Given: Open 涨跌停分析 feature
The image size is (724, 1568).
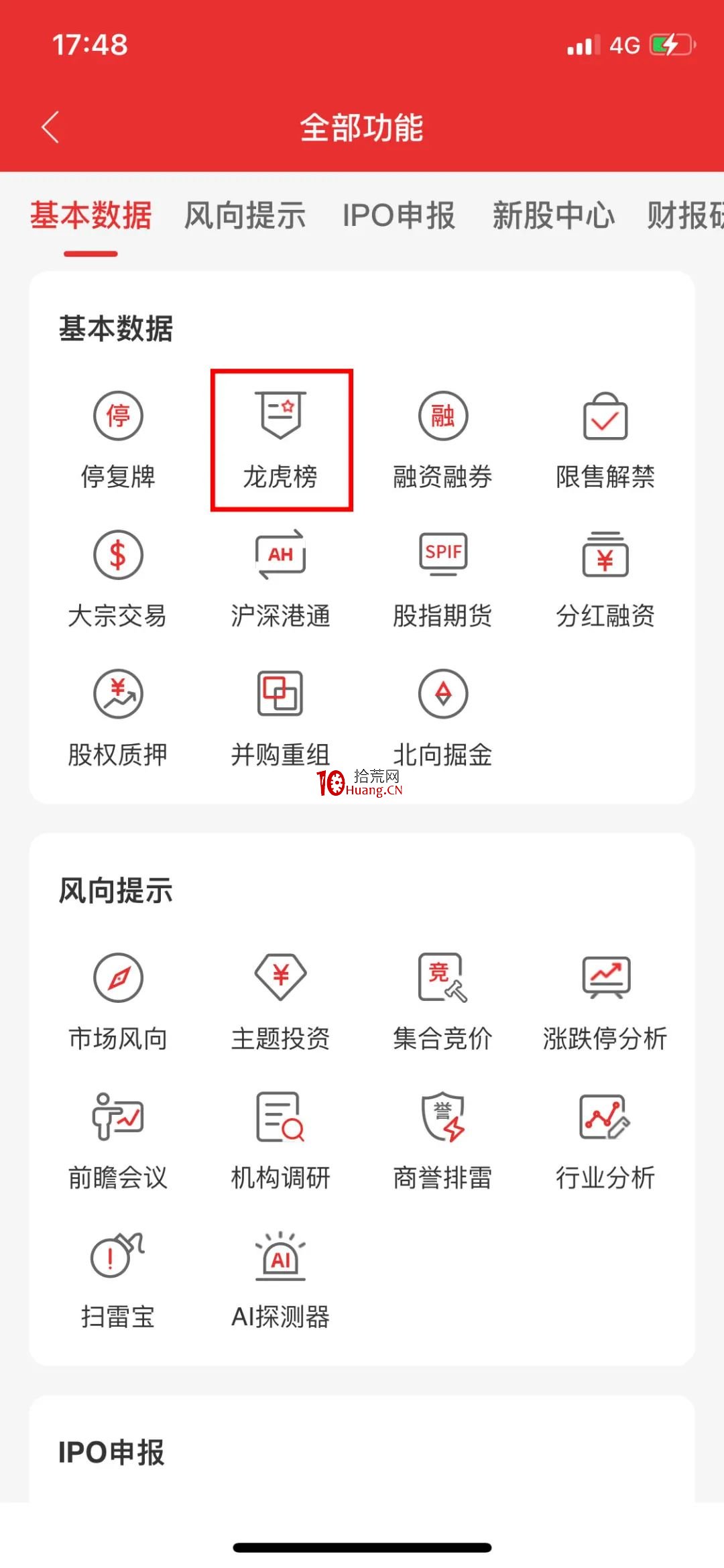Looking at the screenshot, I should [605, 1002].
